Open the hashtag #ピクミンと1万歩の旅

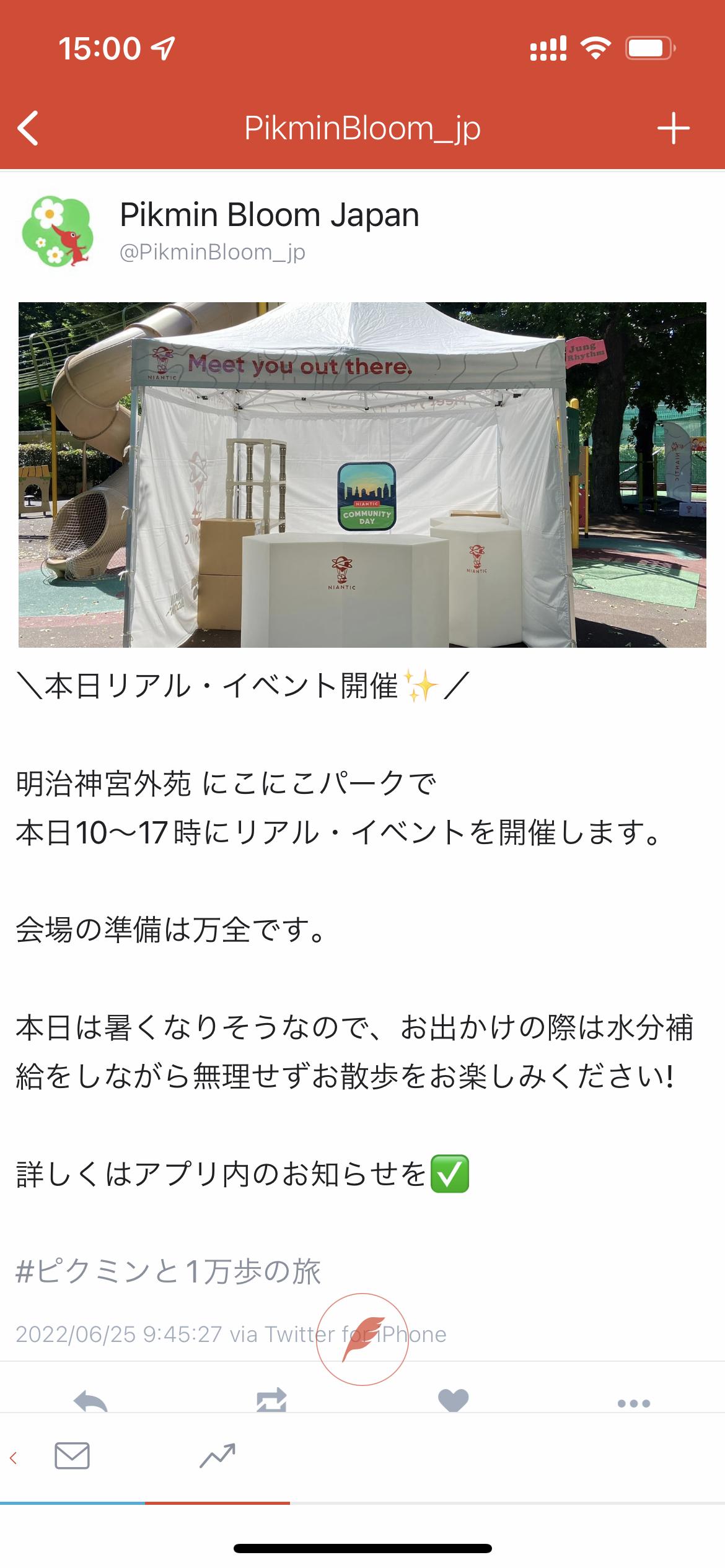click(169, 1272)
